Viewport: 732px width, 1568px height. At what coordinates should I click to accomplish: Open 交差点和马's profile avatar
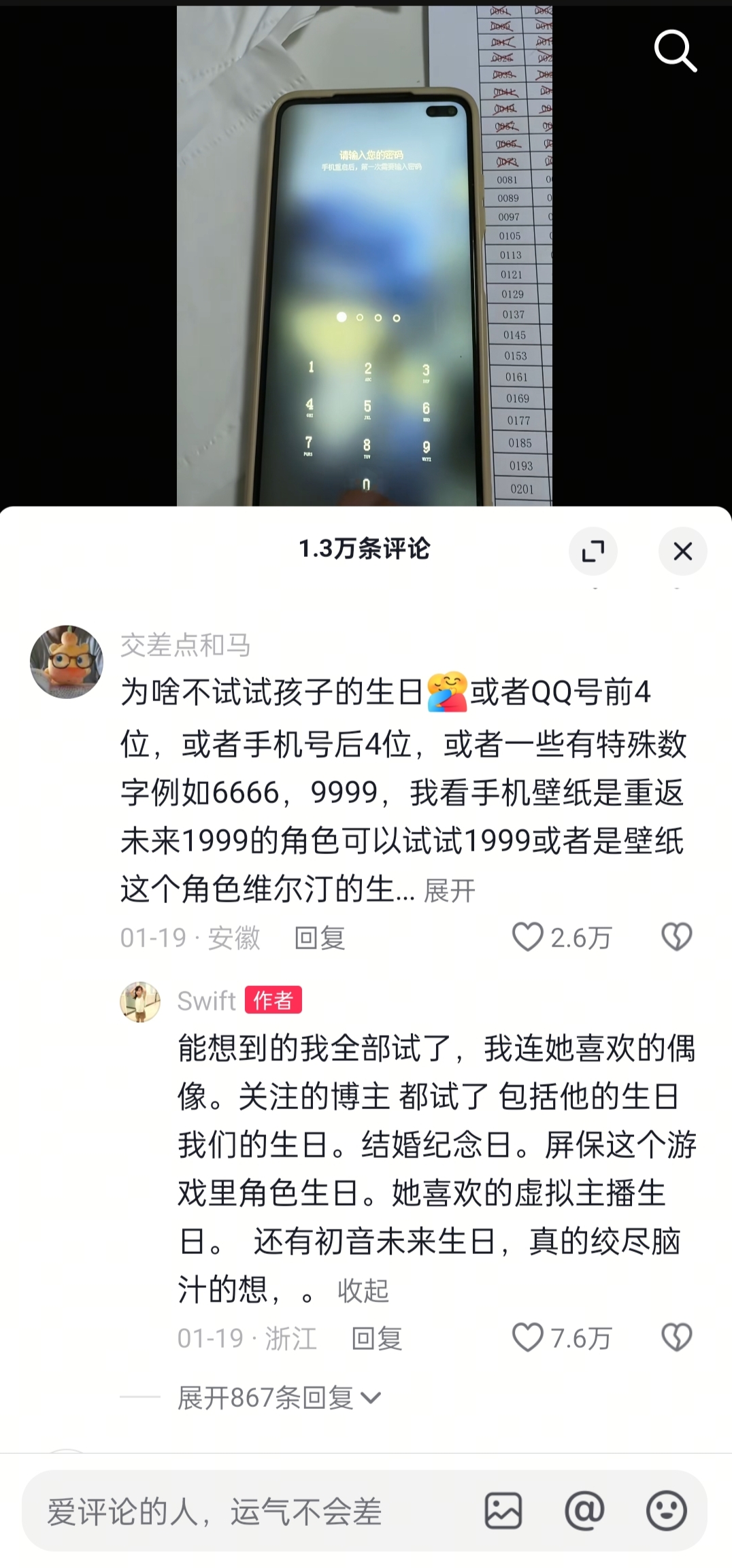coord(67,662)
